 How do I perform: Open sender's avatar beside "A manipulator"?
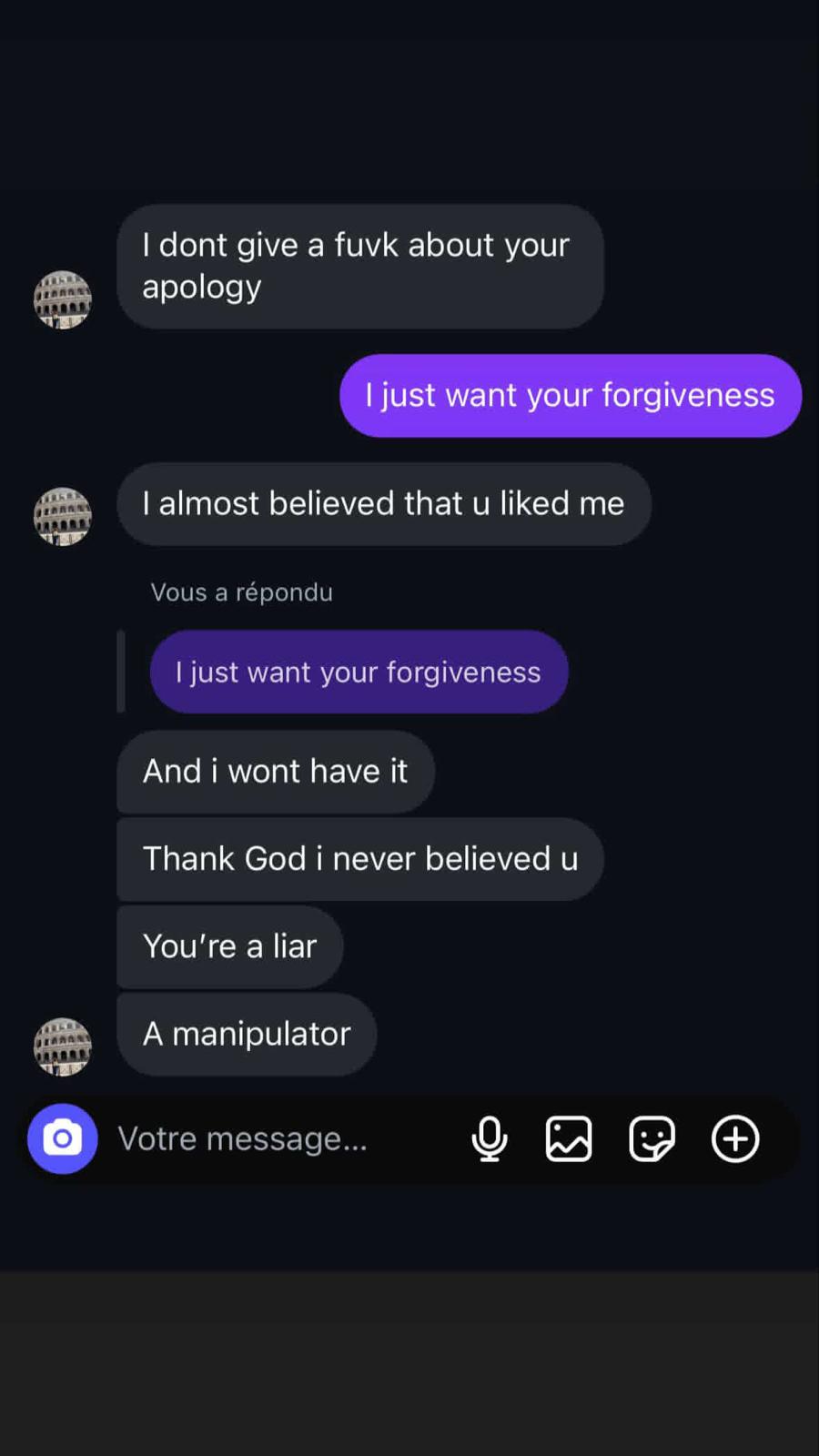[63, 1046]
